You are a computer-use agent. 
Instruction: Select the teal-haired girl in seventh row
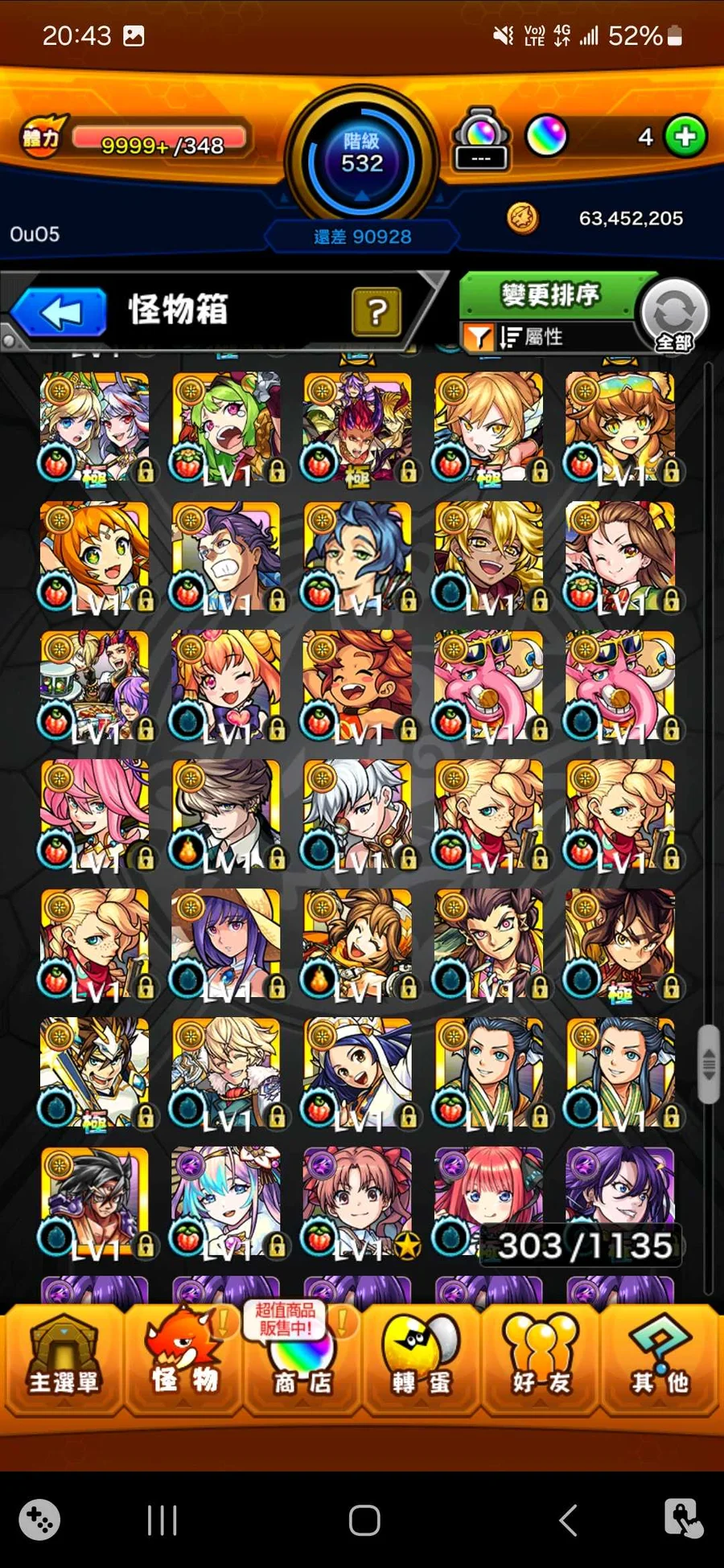[226, 1202]
